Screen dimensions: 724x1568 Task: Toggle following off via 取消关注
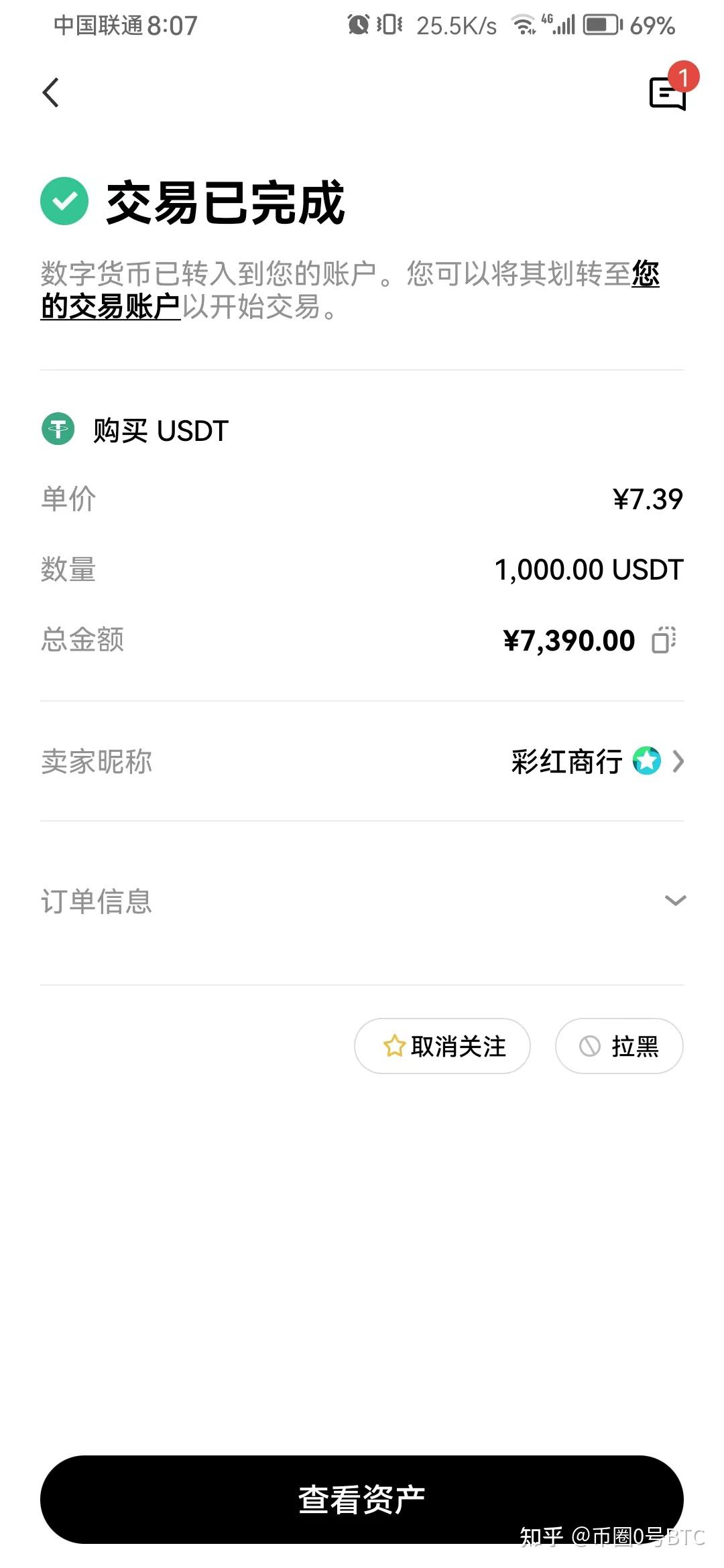pos(442,1046)
